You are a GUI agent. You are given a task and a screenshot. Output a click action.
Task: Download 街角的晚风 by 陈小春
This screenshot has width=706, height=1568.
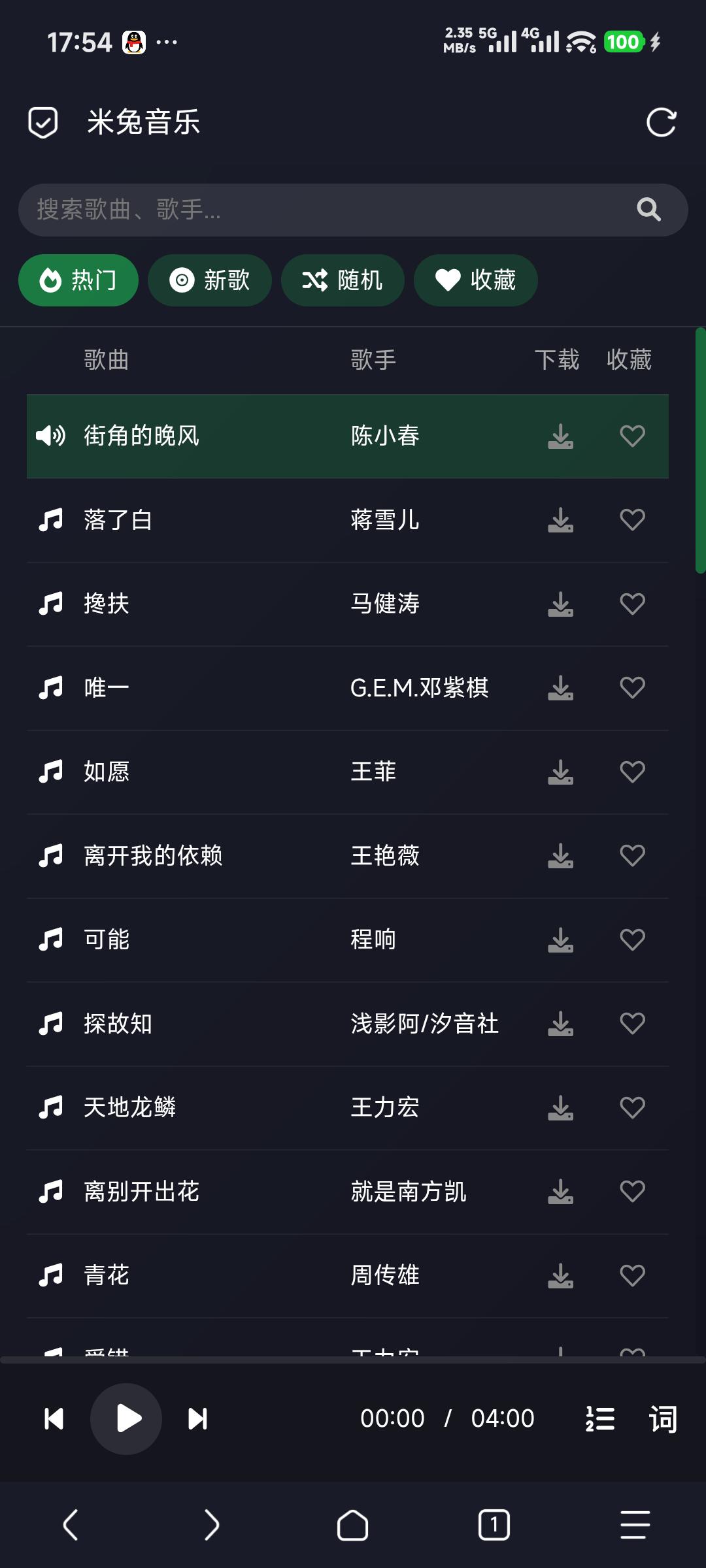pos(560,436)
